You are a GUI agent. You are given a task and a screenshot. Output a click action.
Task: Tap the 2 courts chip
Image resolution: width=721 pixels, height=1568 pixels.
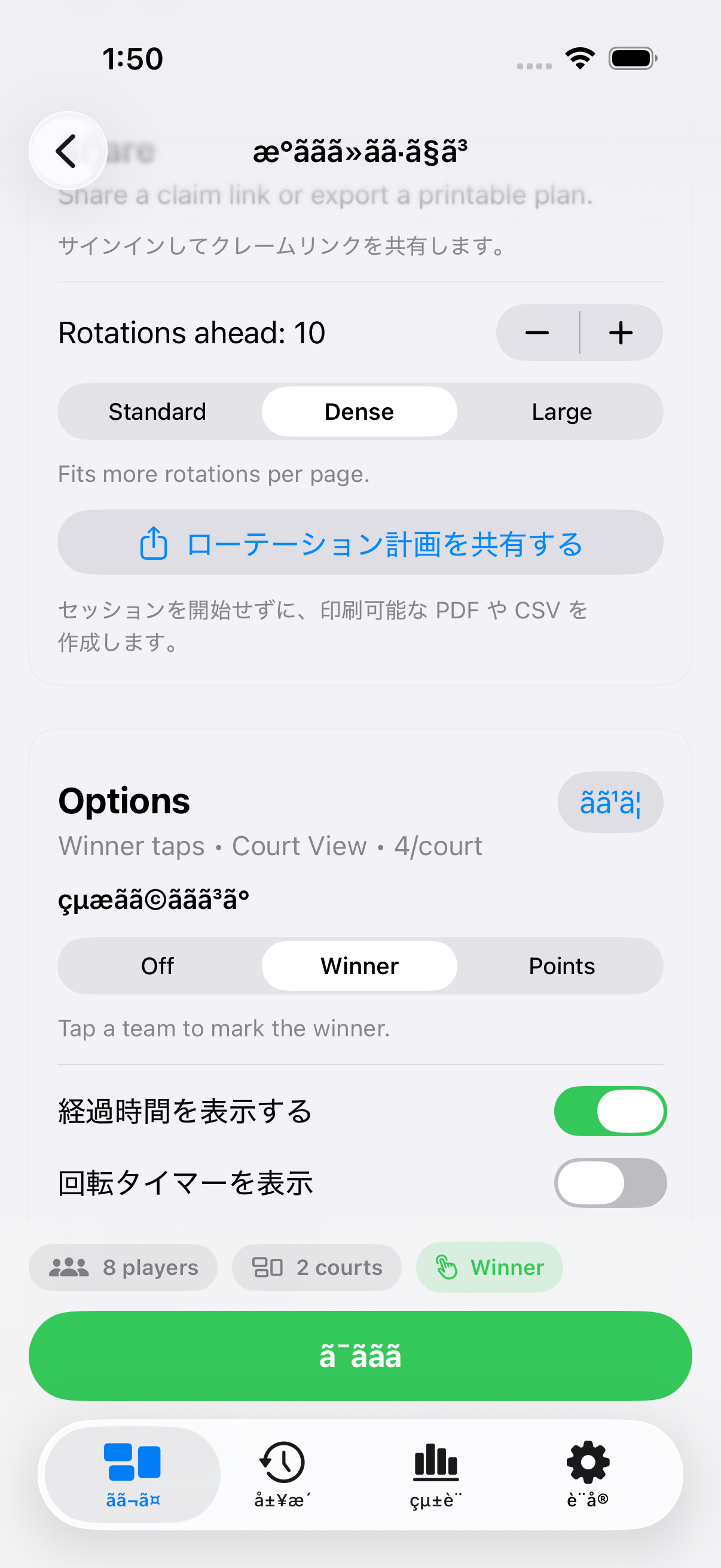click(x=316, y=1267)
